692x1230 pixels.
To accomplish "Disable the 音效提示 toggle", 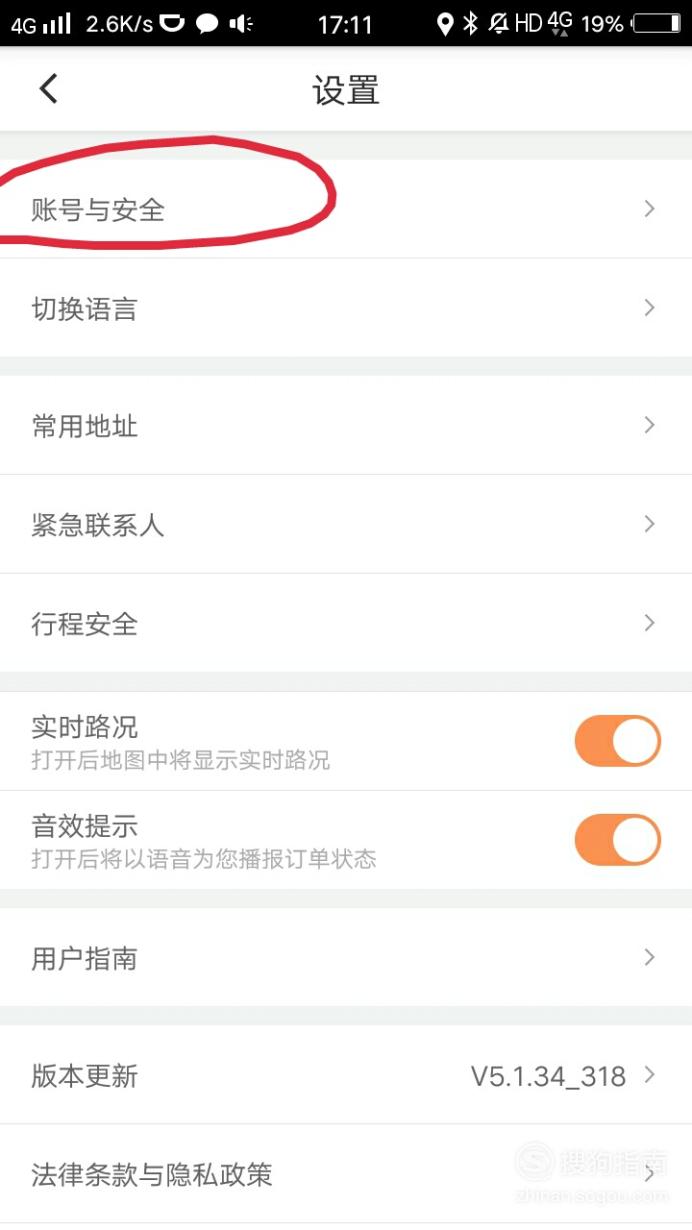I will tap(617, 840).
